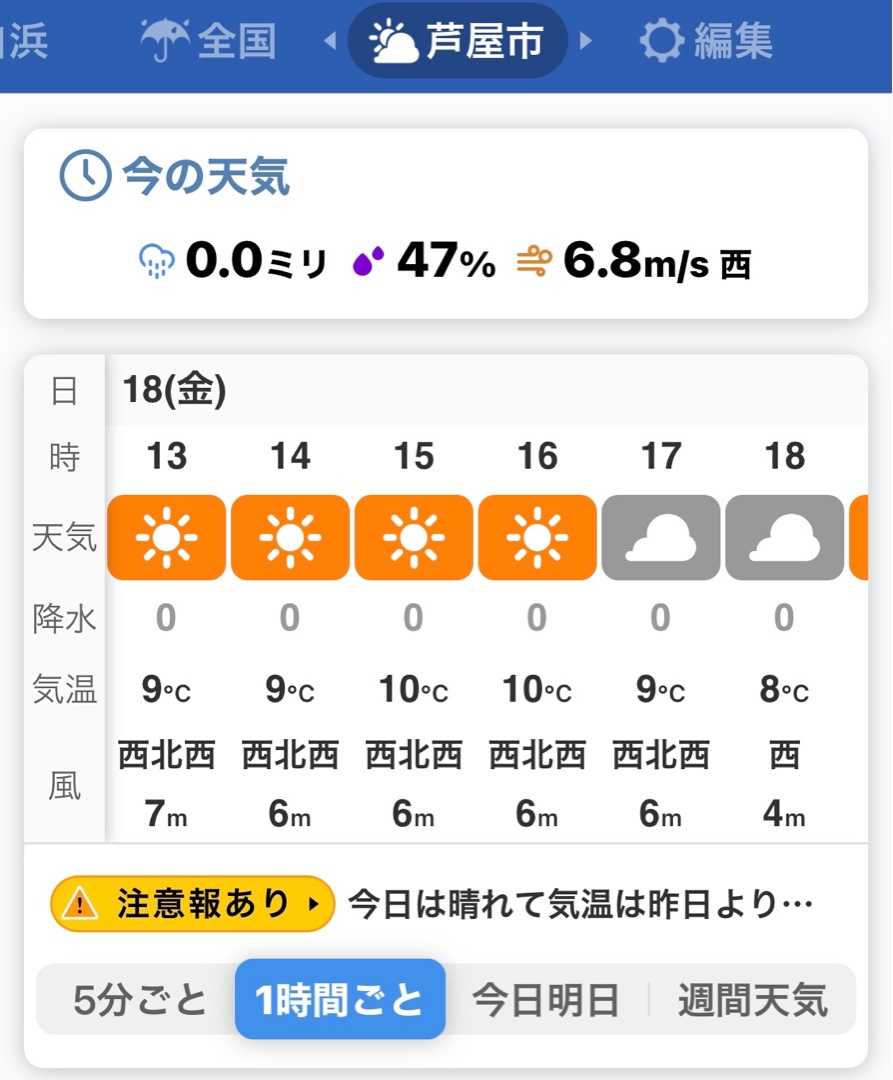View the 週間天気 weekly forecast
893x1080 pixels.
[x=752, y=1000]
